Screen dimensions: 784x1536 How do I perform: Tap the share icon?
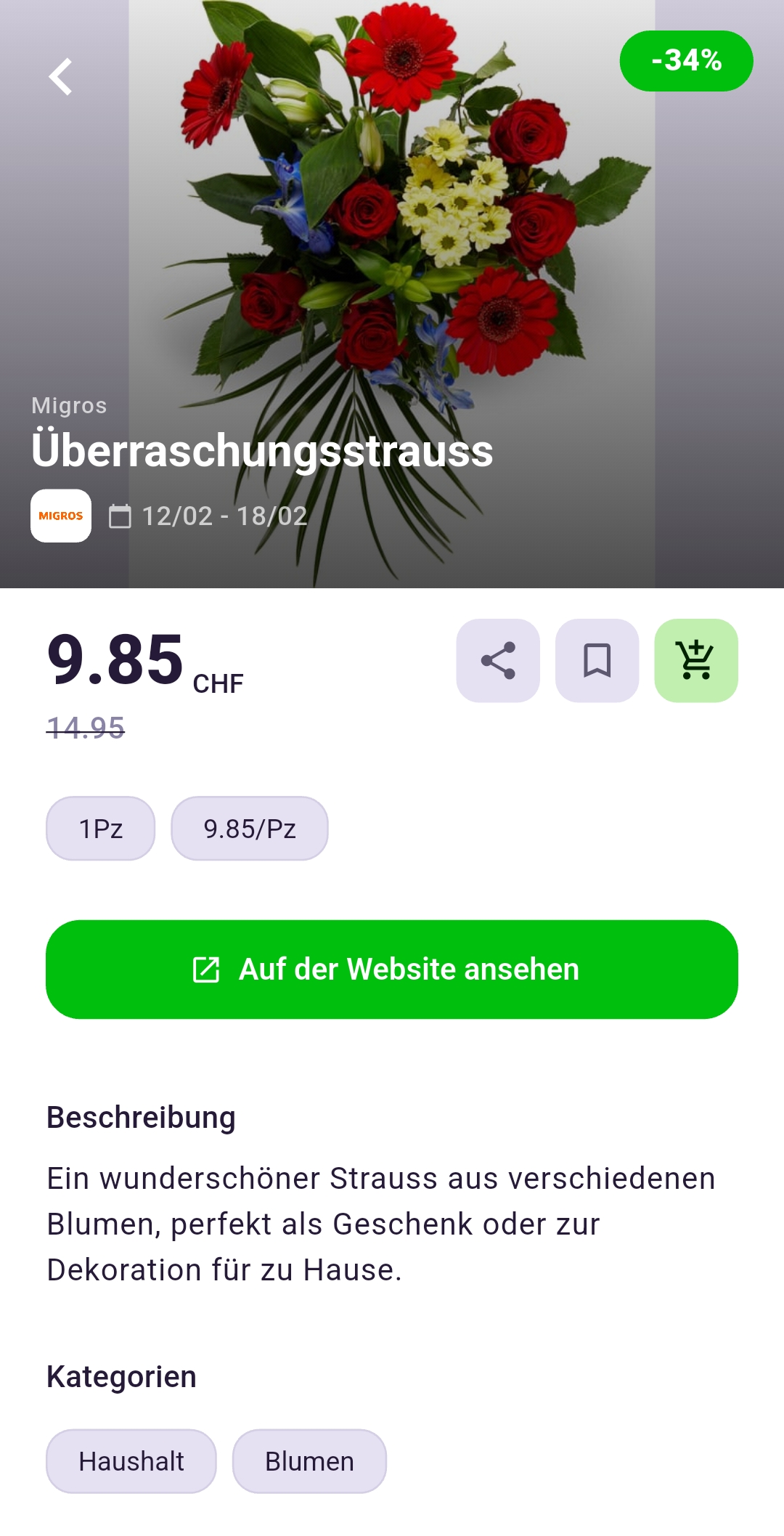(x=497, y=661)
